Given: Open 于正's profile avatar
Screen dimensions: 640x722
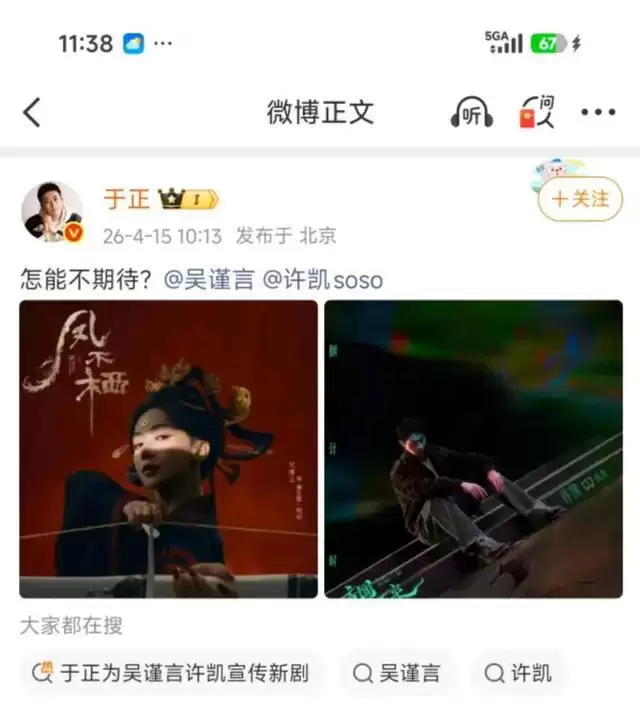Looking at the screenshot, I should [52, 213].
